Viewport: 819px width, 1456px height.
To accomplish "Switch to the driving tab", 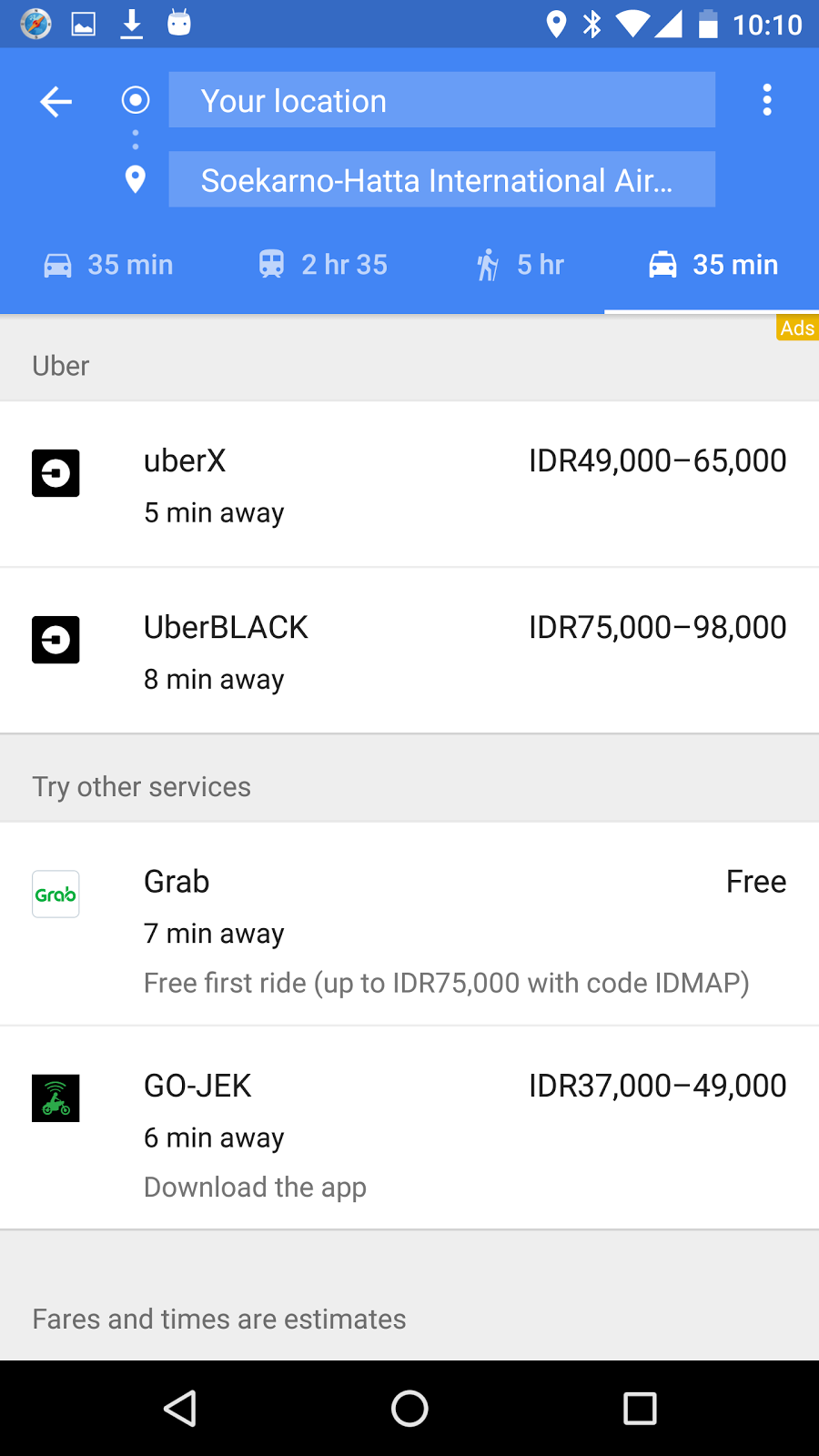I will (108, 265).
